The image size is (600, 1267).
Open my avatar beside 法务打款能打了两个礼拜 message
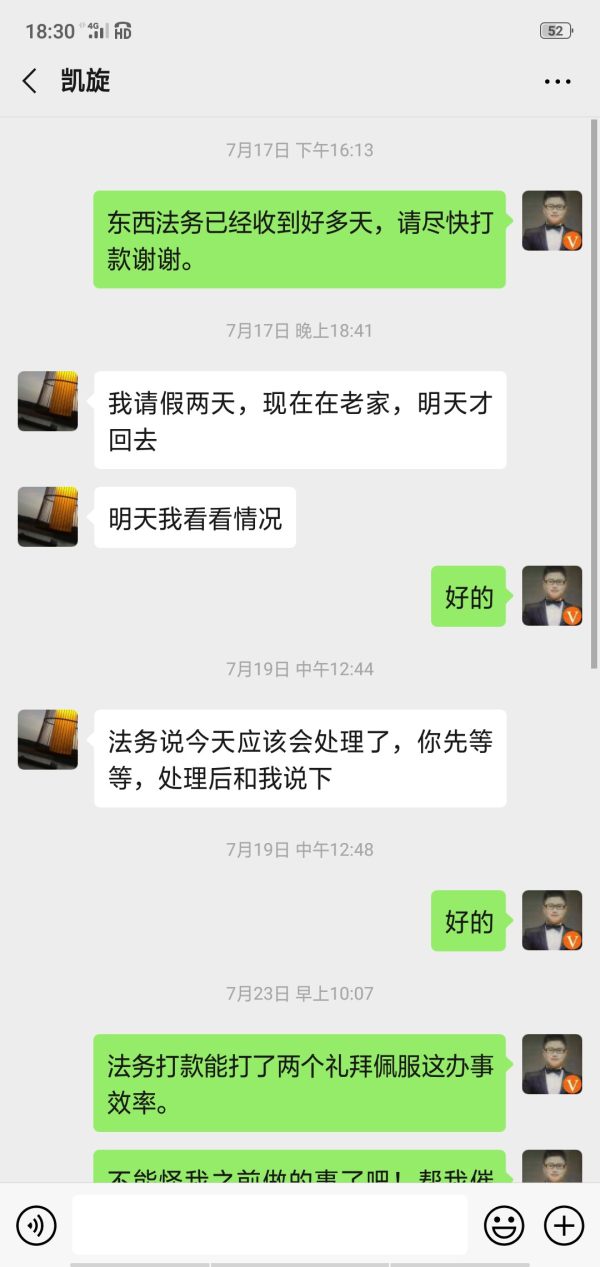tap(552, 1064)
